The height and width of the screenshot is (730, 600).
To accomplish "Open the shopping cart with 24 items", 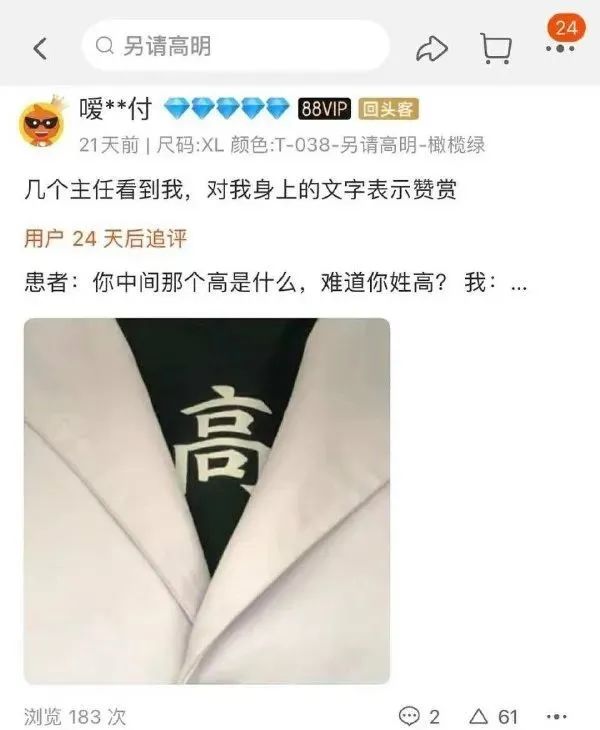I will [496, 47].
